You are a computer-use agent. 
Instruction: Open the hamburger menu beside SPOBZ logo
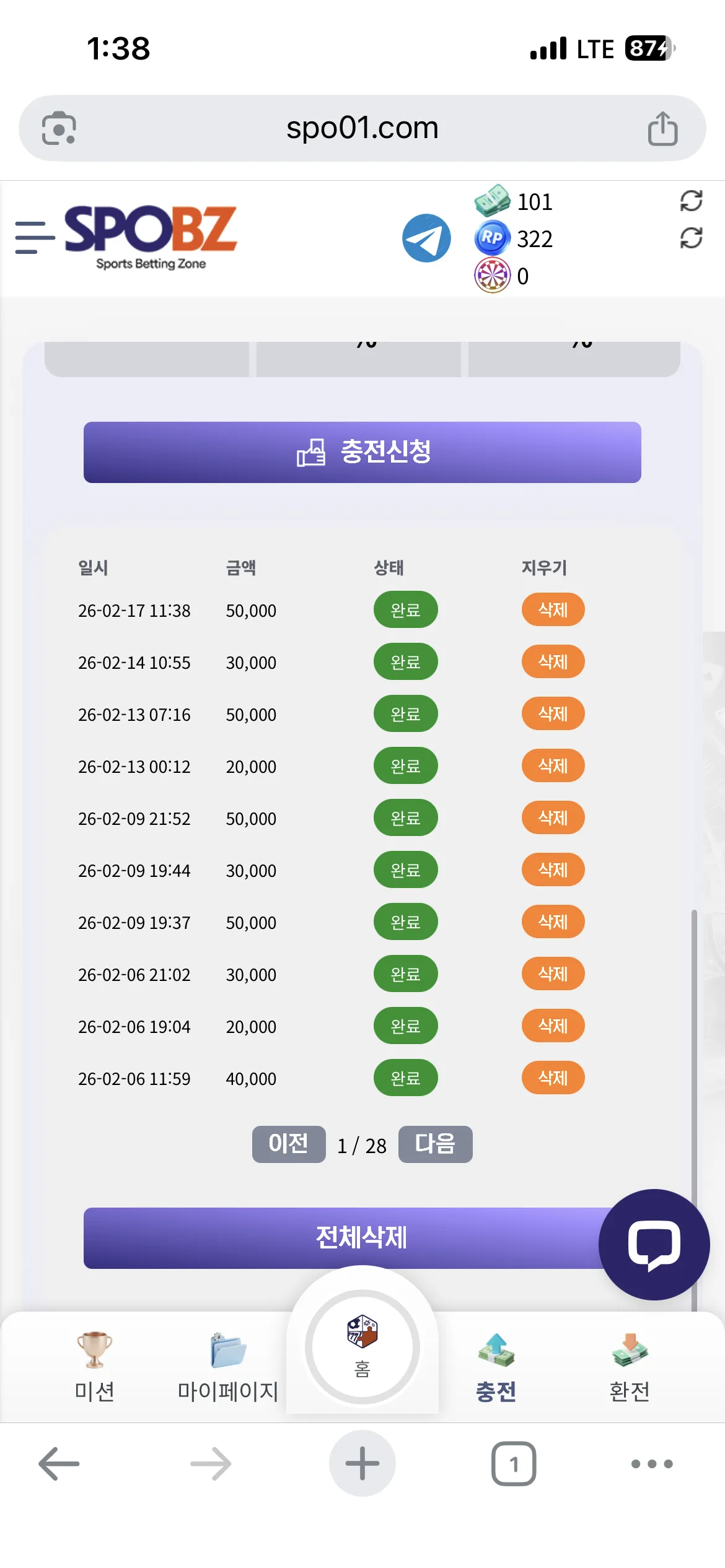[x=35, y=238]
